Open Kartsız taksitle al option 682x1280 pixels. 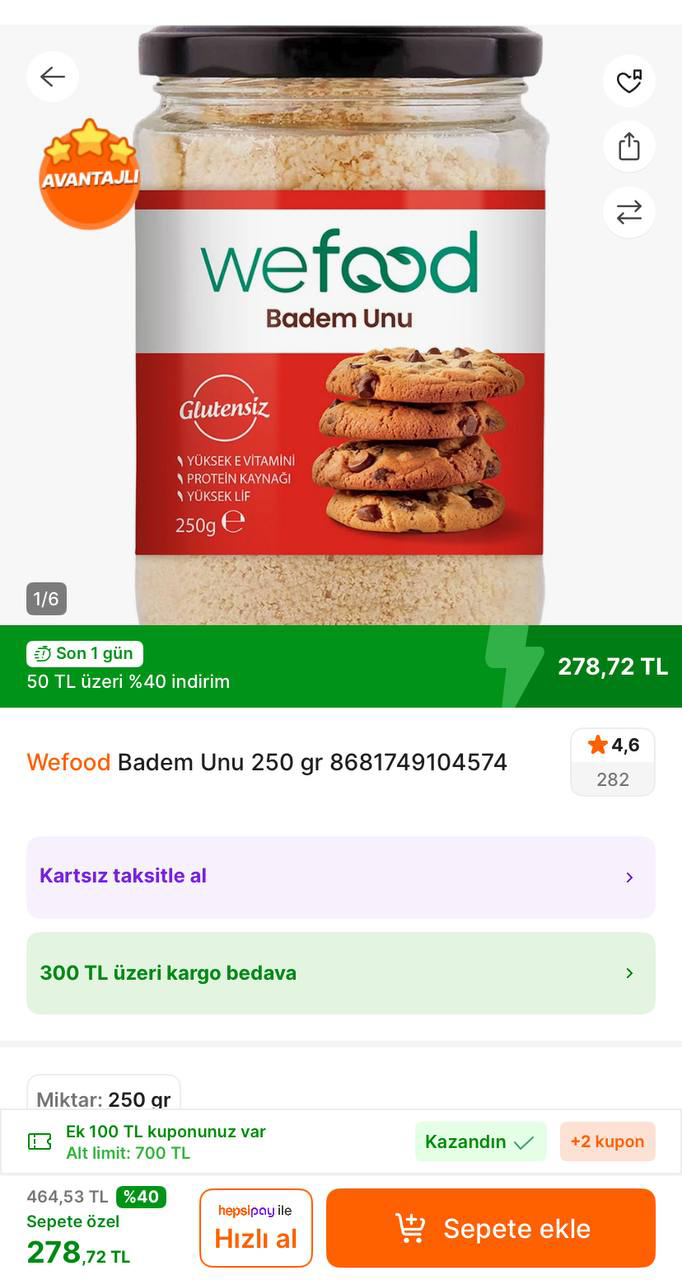coord(340,877)
